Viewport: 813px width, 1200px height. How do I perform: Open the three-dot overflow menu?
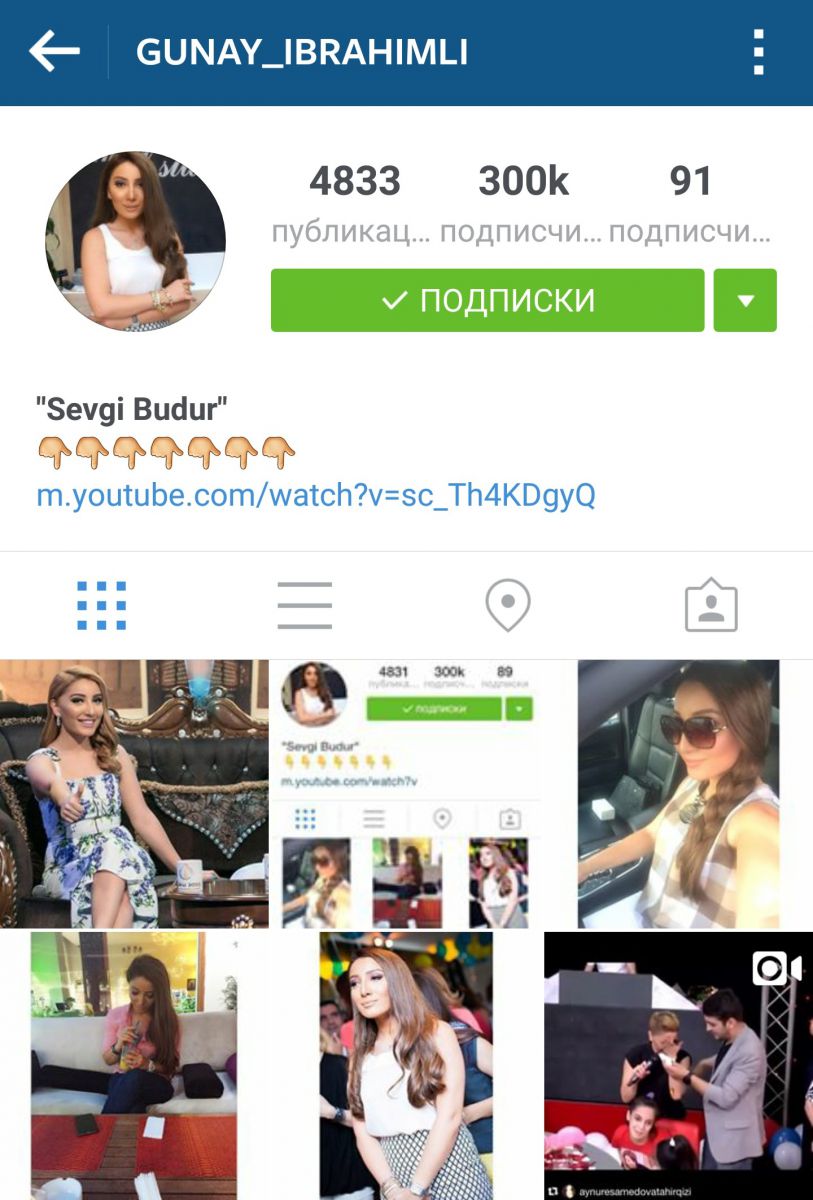[x=759, y=52]
